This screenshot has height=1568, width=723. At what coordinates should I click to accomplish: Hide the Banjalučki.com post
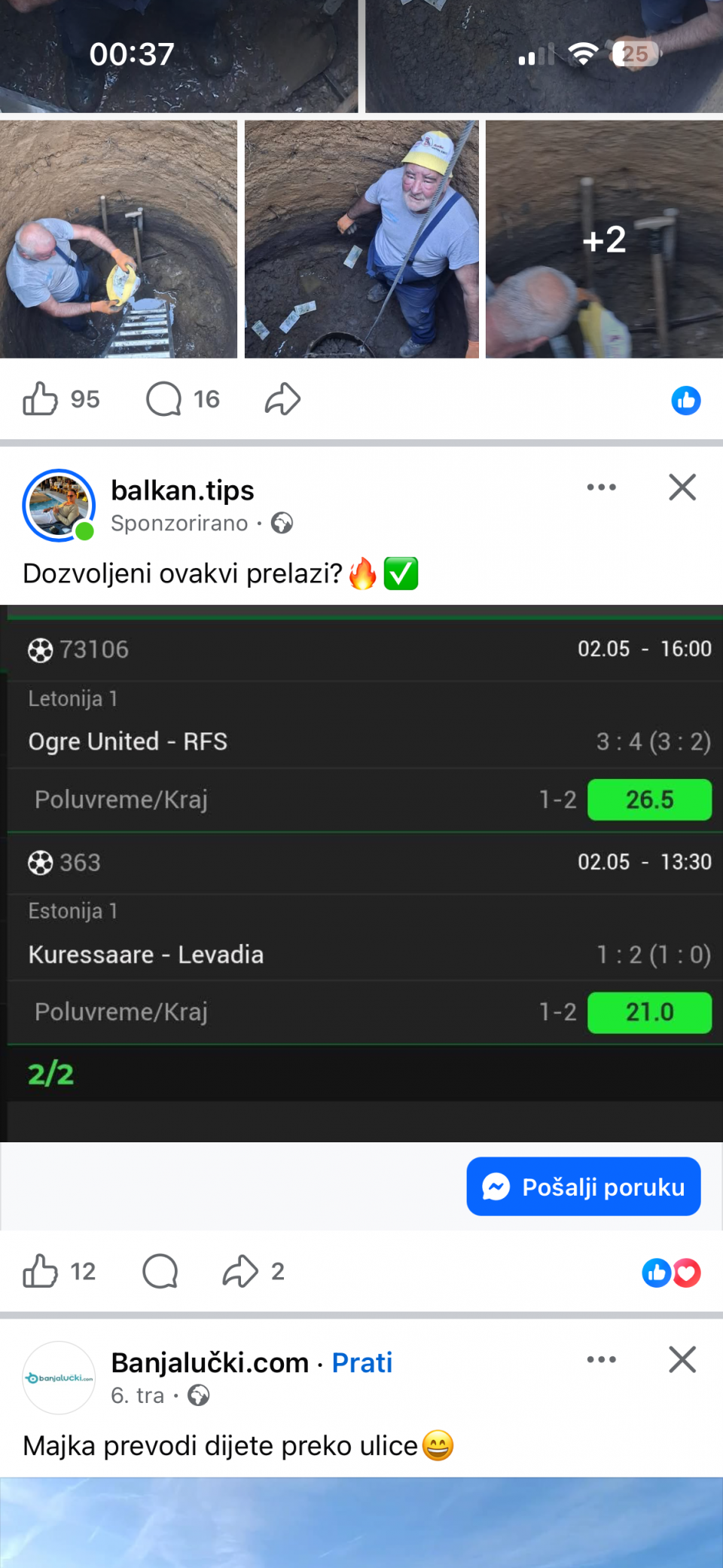682,1359
